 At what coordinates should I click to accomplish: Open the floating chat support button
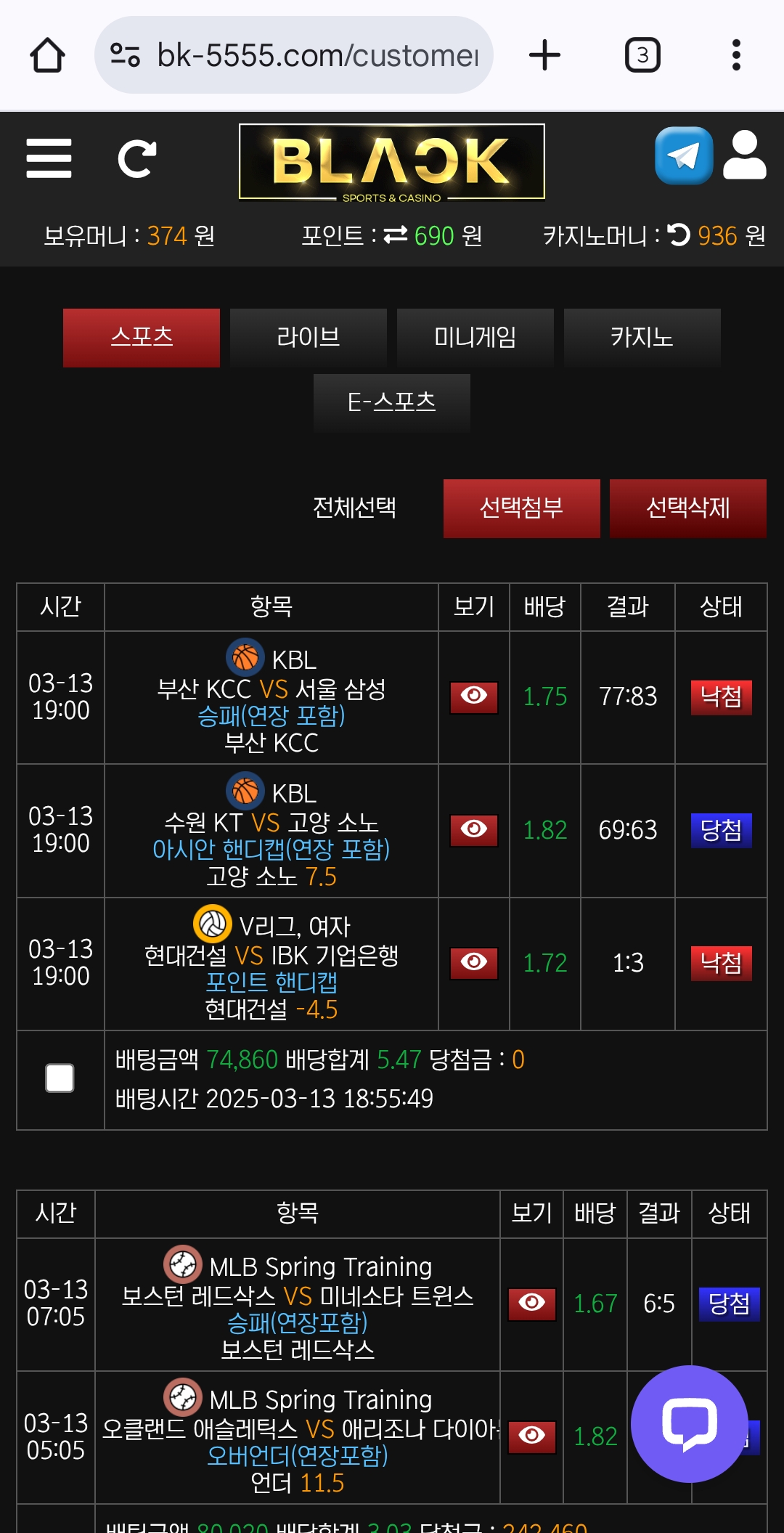click(689, 1423)
